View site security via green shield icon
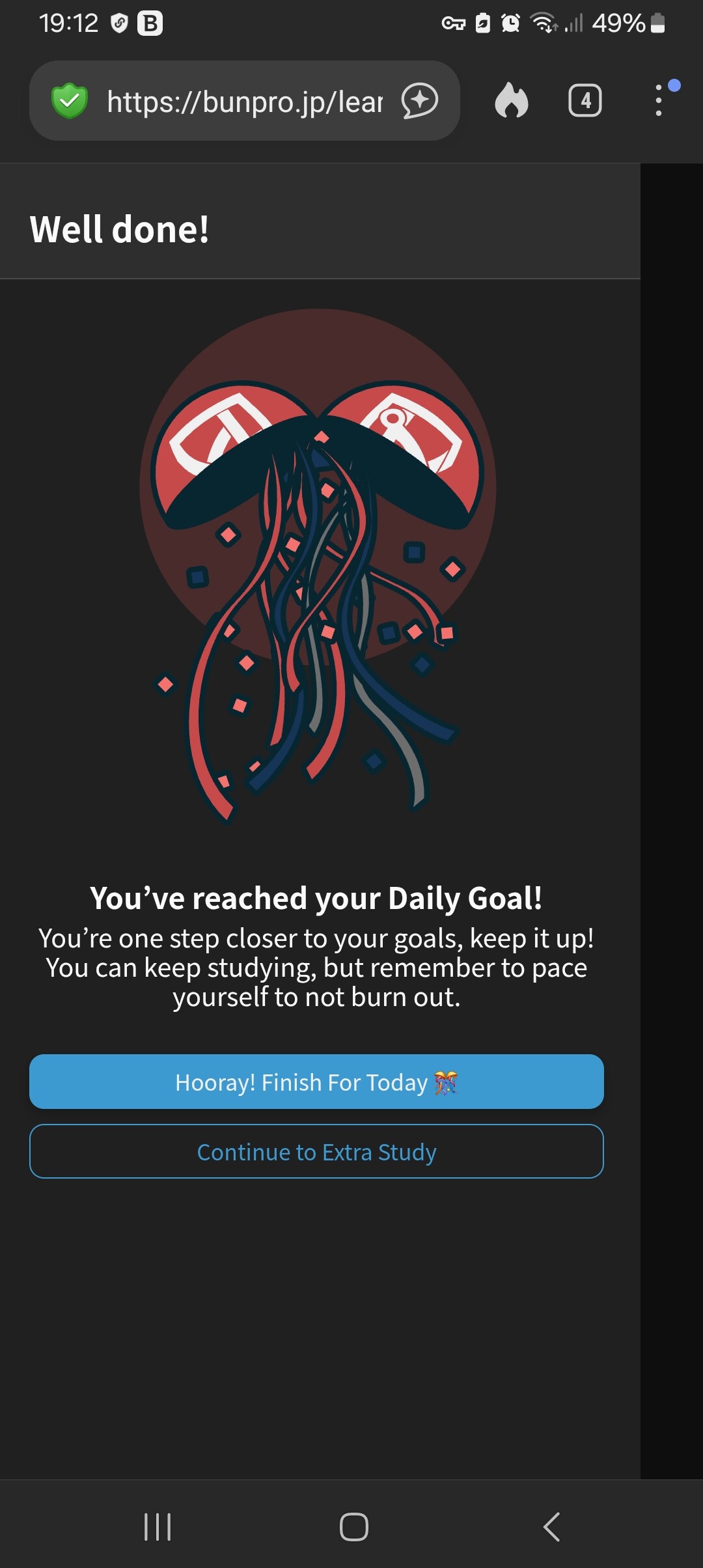The width and height of the screenshot is (703, 1568). coord(70,101)
